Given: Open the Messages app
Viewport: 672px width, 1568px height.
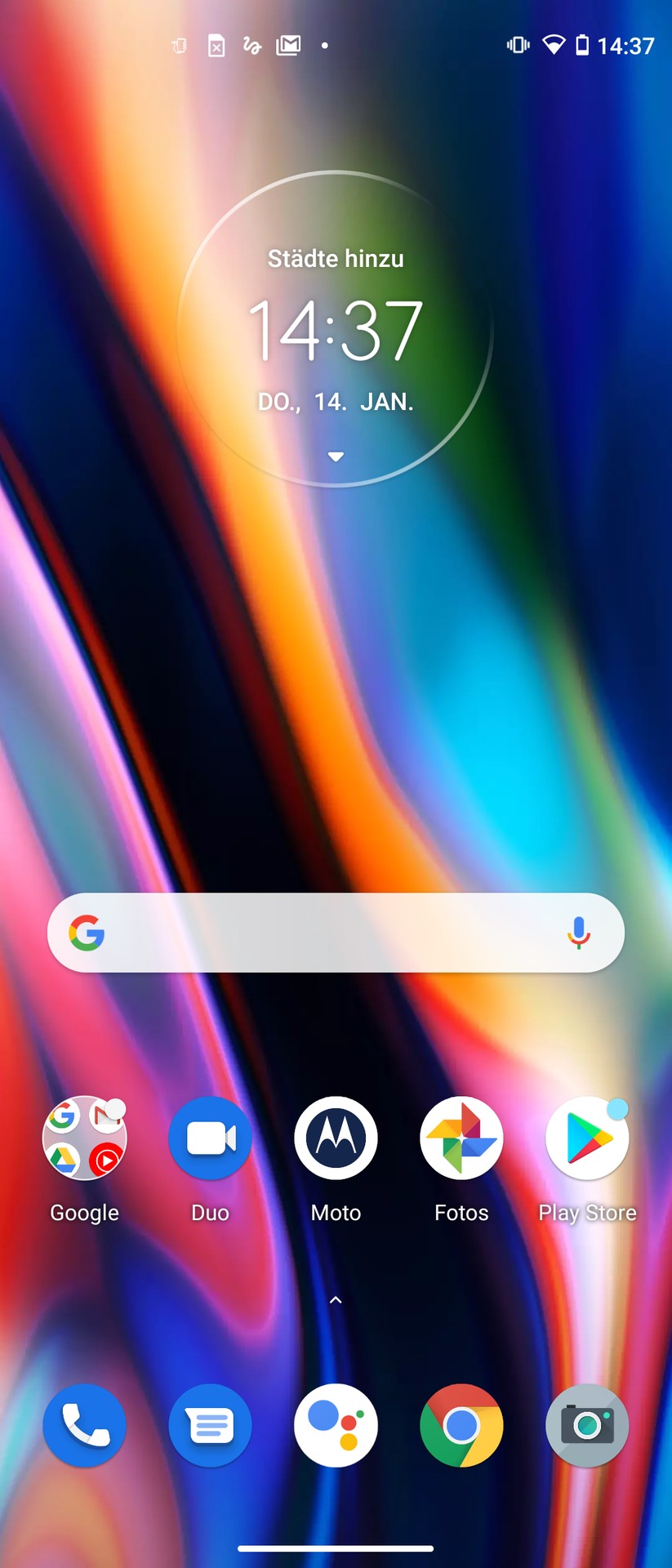Looking at the screenshot, I should [x=211, y=1426].
